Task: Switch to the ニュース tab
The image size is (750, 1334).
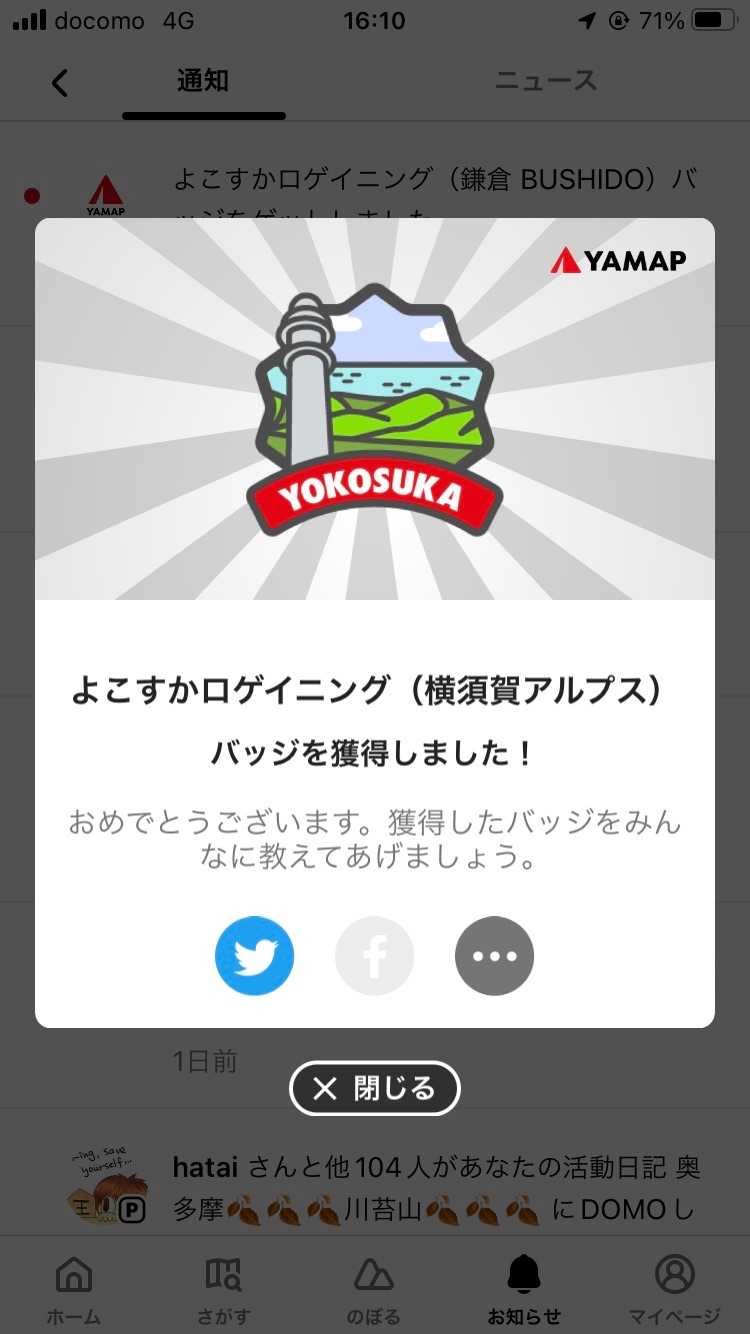Action: (546, 82)
